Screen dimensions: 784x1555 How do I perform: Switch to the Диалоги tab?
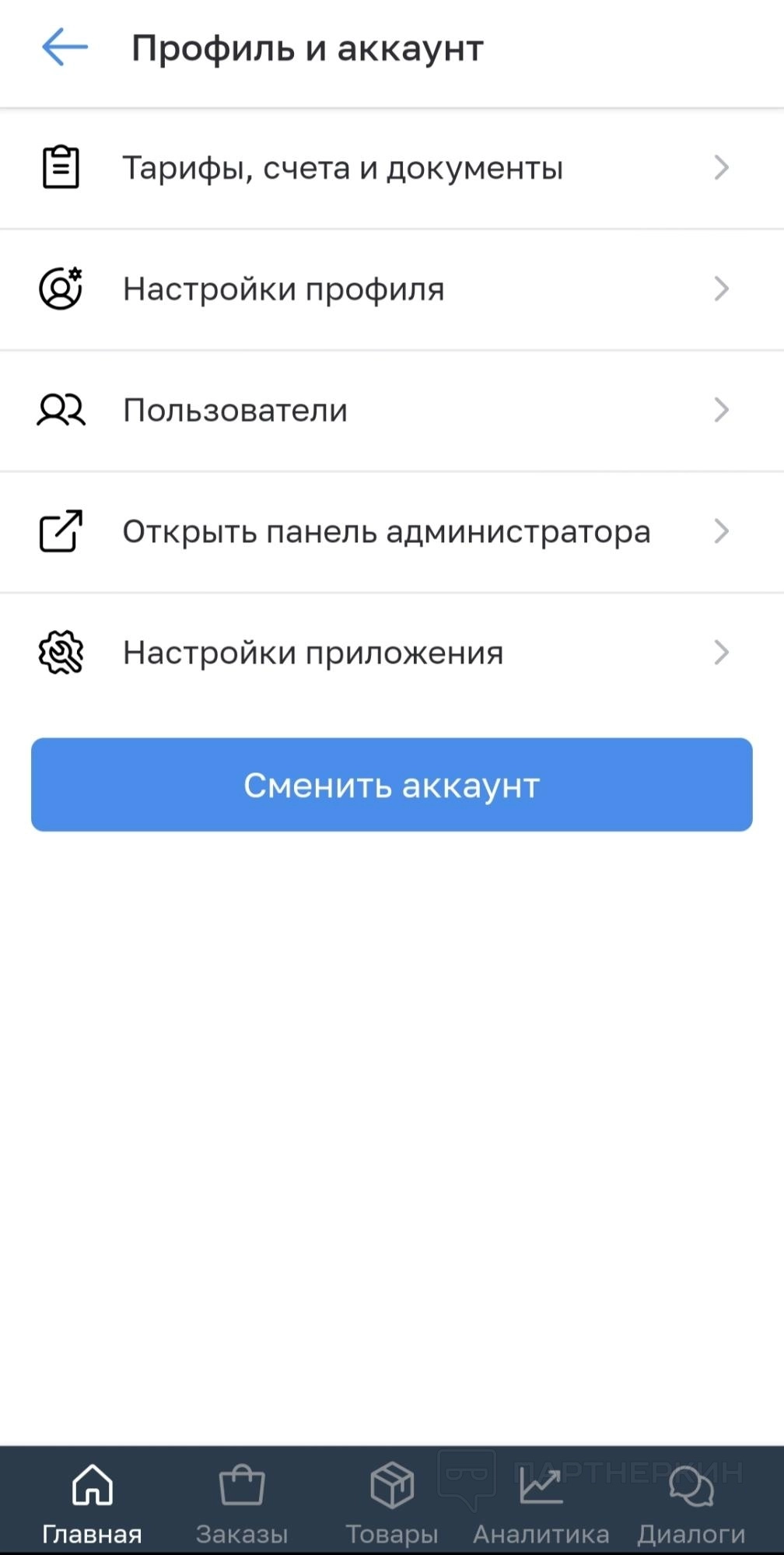pos(691,1503)
